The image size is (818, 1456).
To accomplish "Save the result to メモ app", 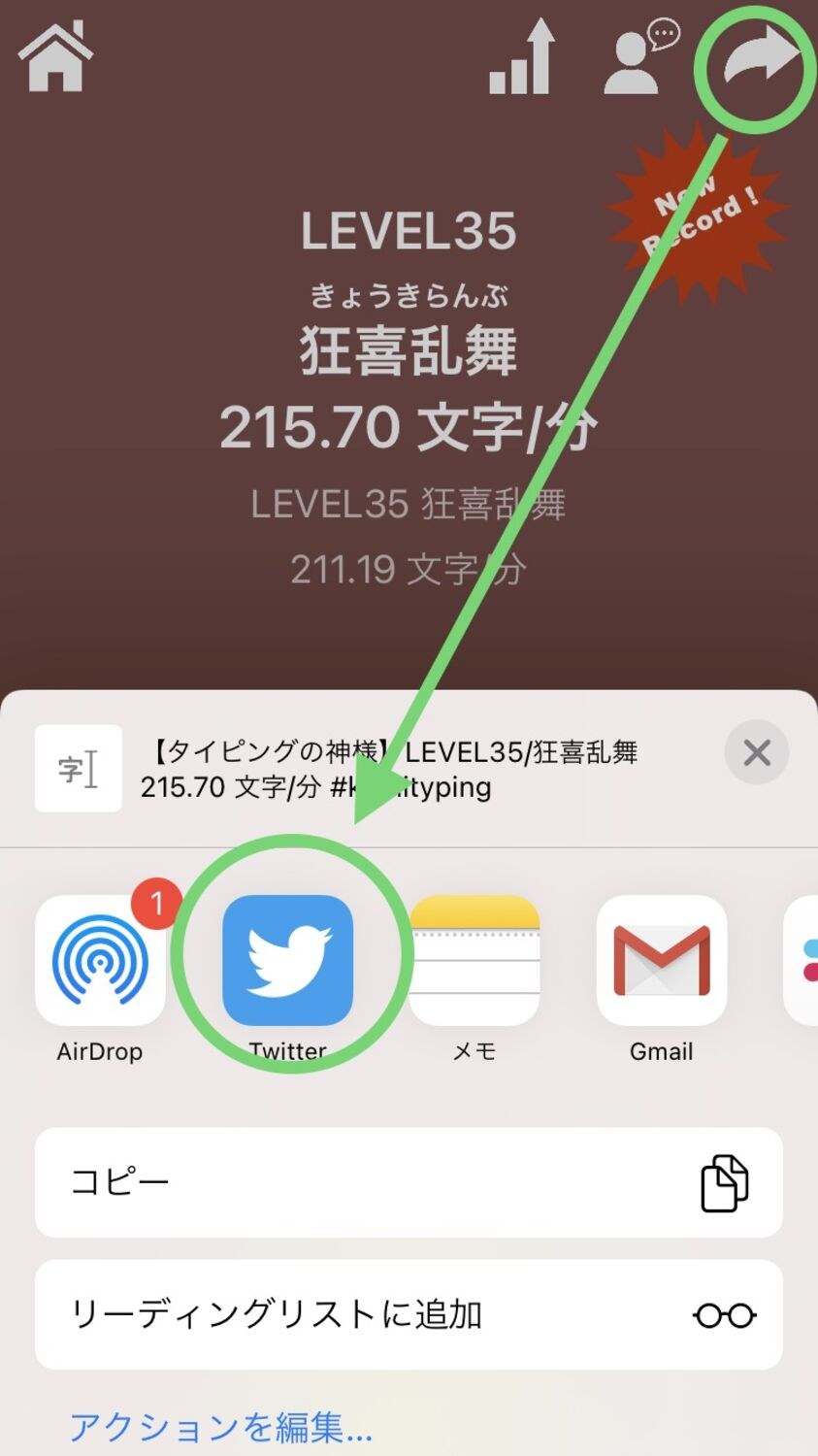I will (x=474, y=960).
